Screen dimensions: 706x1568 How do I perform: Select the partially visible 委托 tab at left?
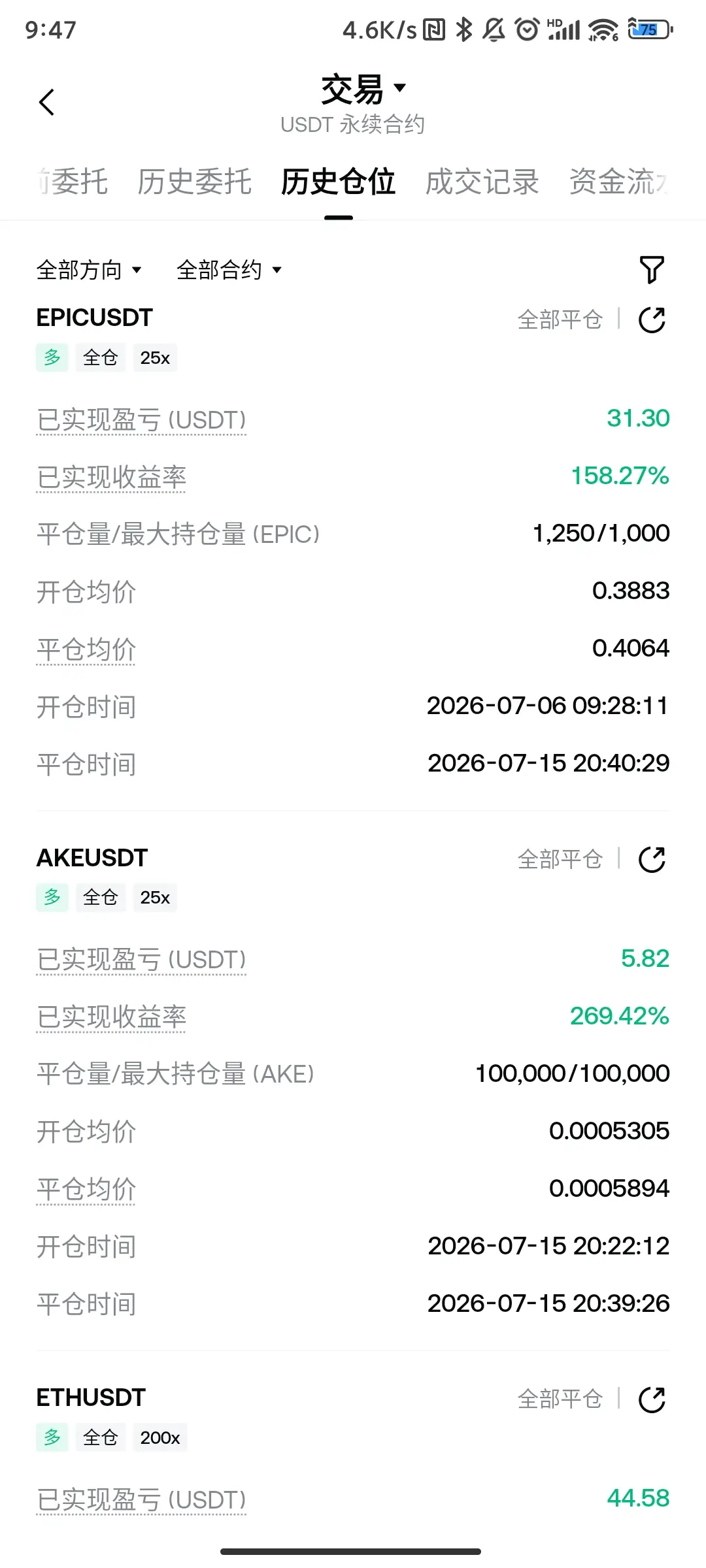click(x=72, y=182)
